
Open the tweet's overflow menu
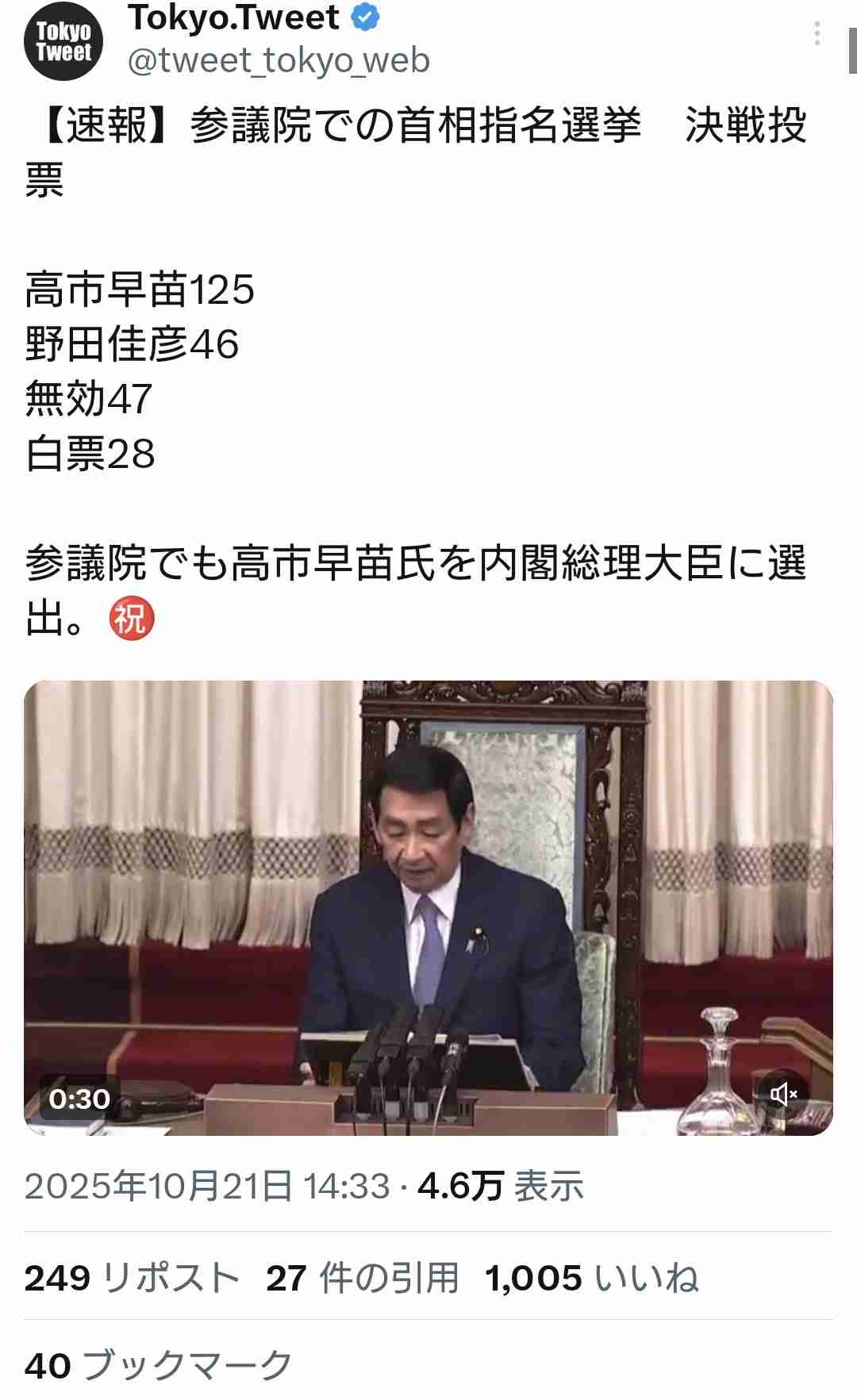pyautogui.click(x=817, y=34)
